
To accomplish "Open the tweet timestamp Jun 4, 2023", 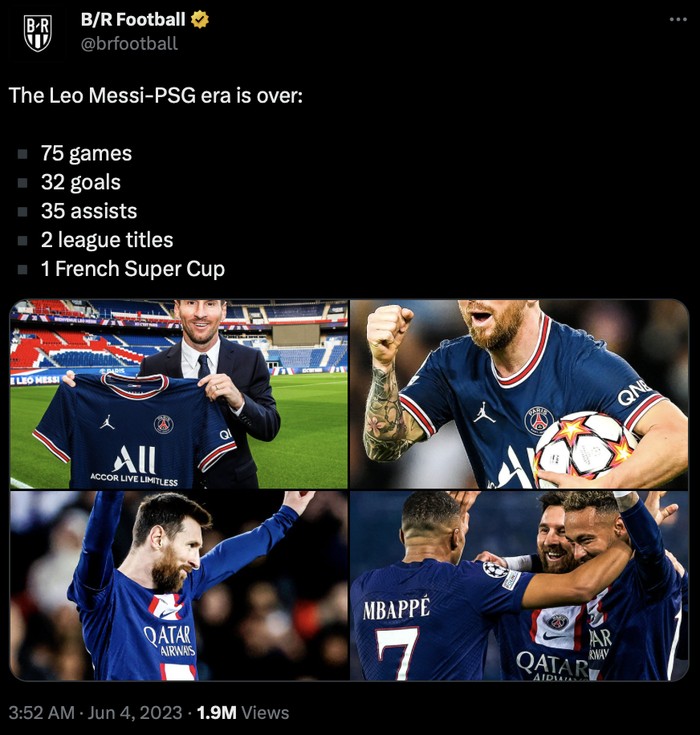I will (95, 713).
